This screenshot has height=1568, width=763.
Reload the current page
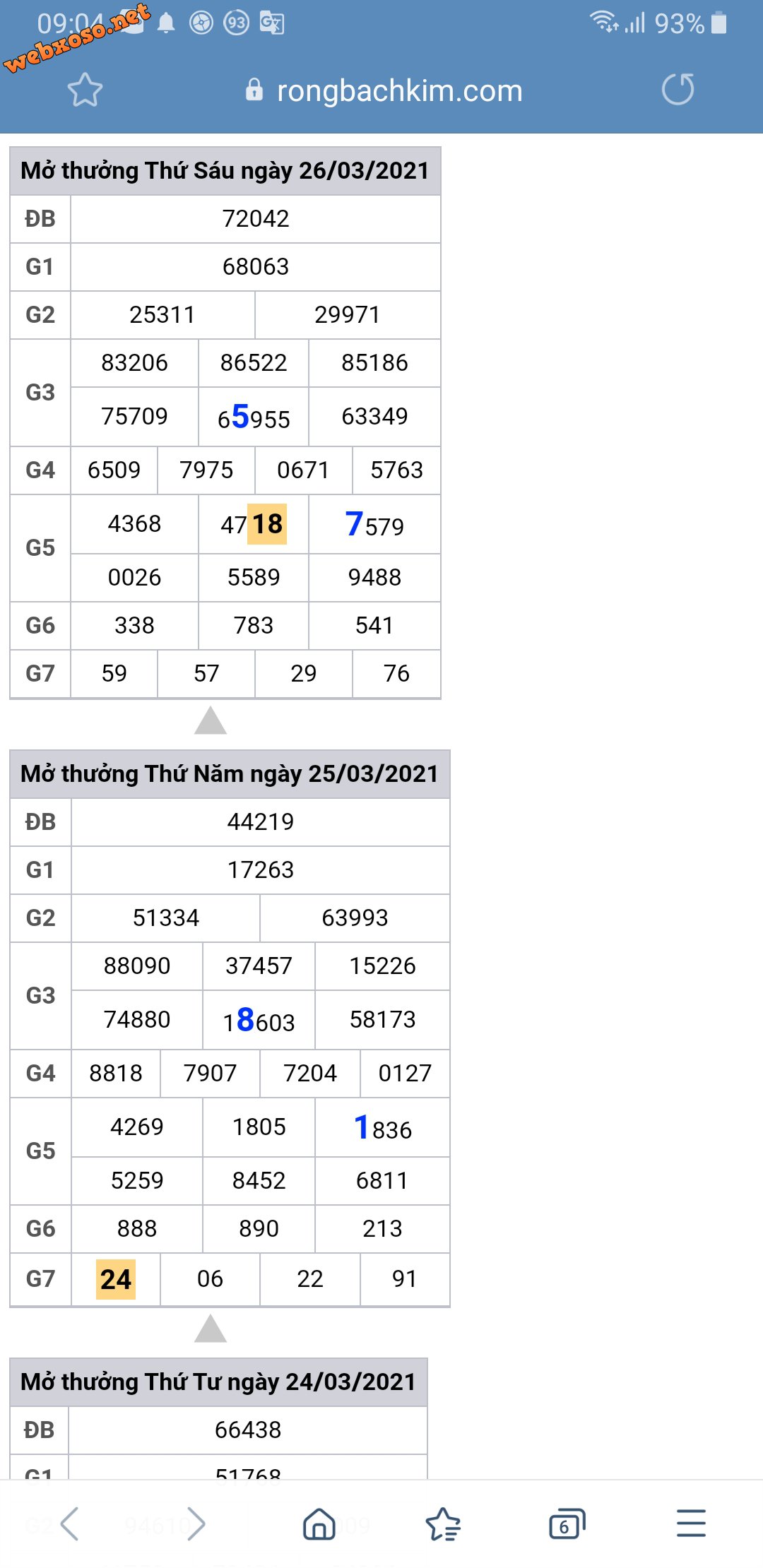tap(678, 89)
